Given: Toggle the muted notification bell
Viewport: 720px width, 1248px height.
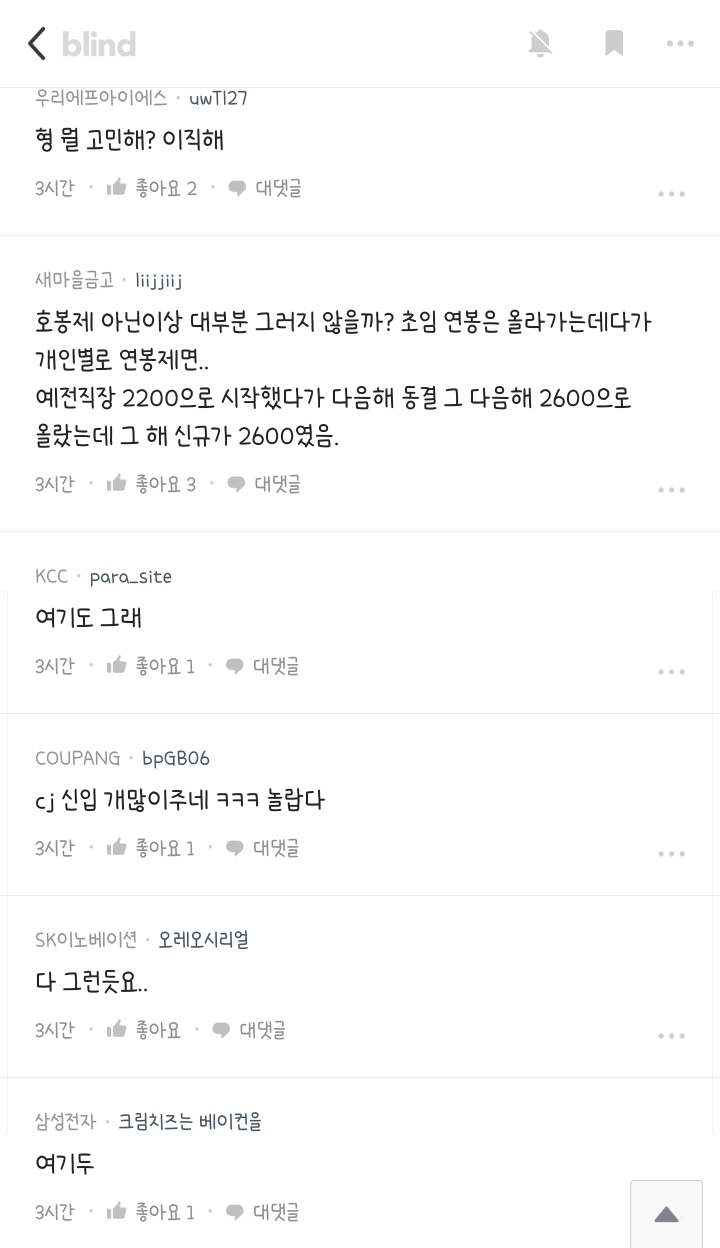Looking at the screenshot, I should [540, 43].
